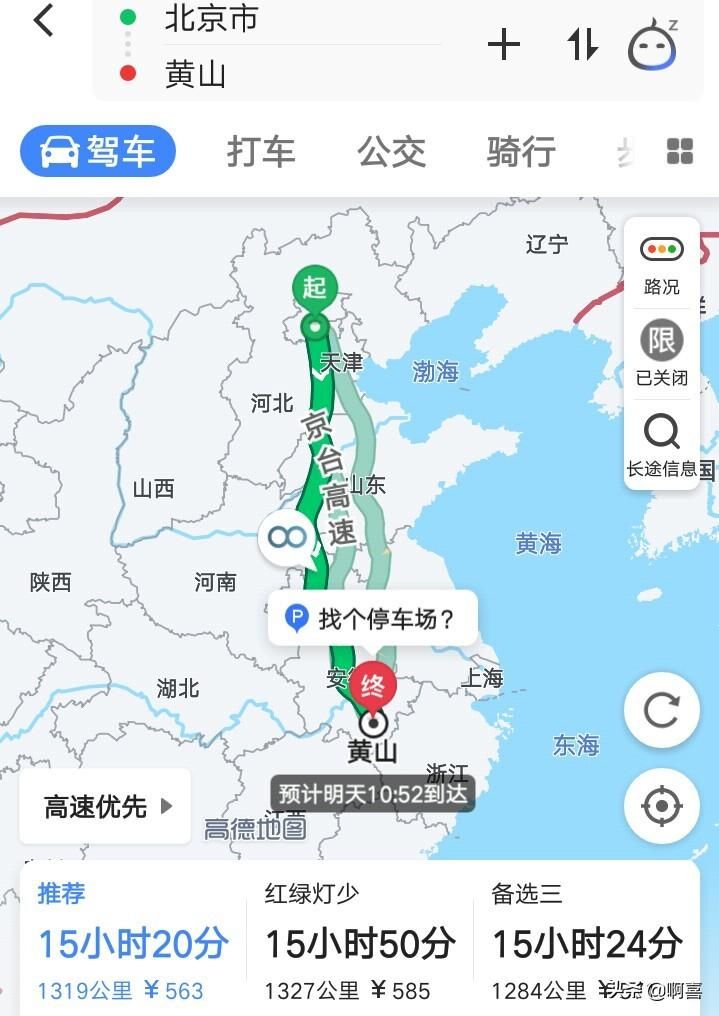The image size is (719, 1016).
Task: Open the voice assistant robot icon
Action: click(x=653, y=45)
